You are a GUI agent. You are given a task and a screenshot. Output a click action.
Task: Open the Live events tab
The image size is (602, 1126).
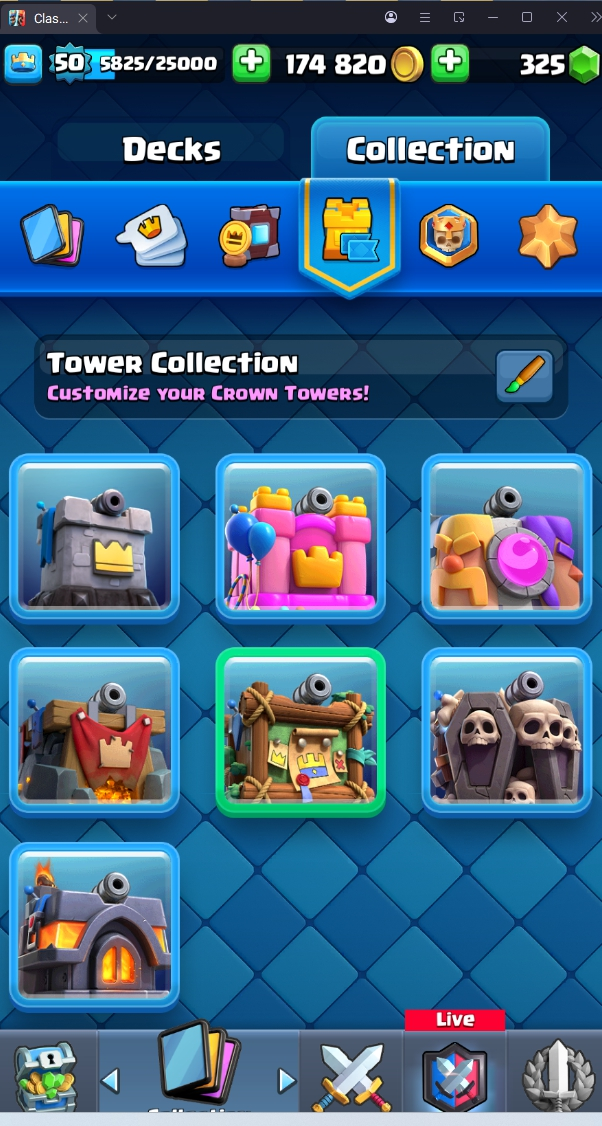point(455,1072)
